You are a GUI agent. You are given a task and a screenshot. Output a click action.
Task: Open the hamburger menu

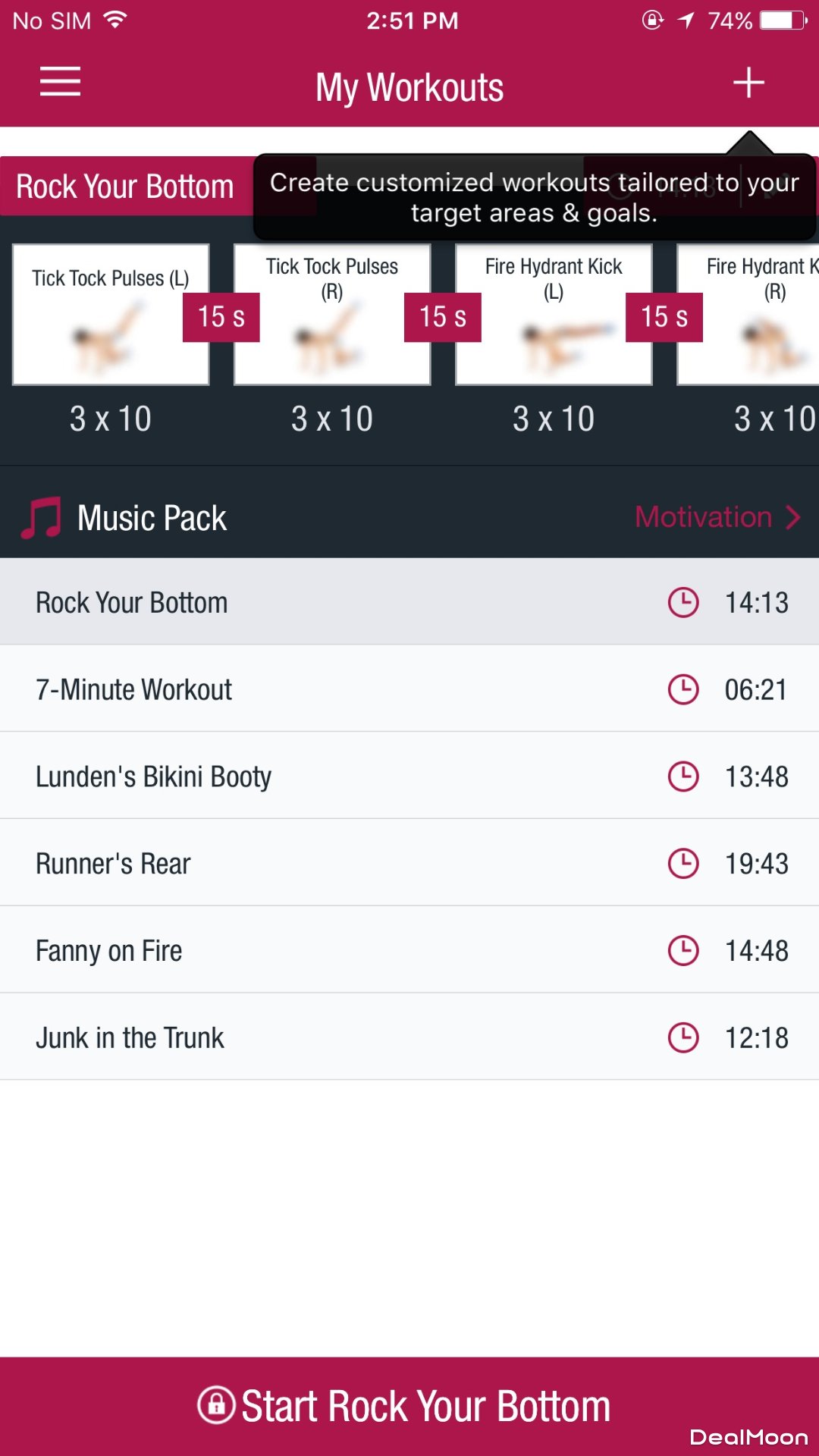60,82
